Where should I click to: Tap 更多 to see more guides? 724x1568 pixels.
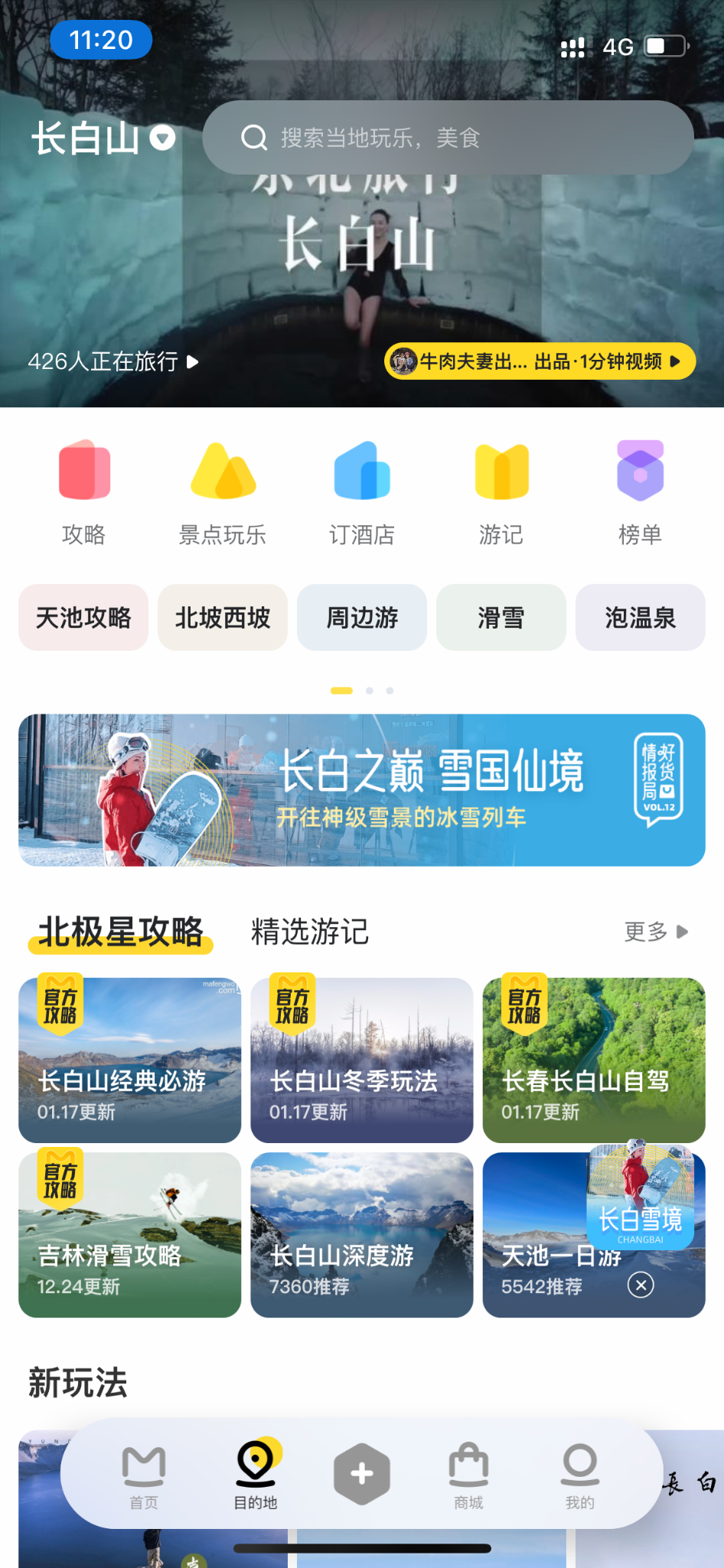(656, 932)
